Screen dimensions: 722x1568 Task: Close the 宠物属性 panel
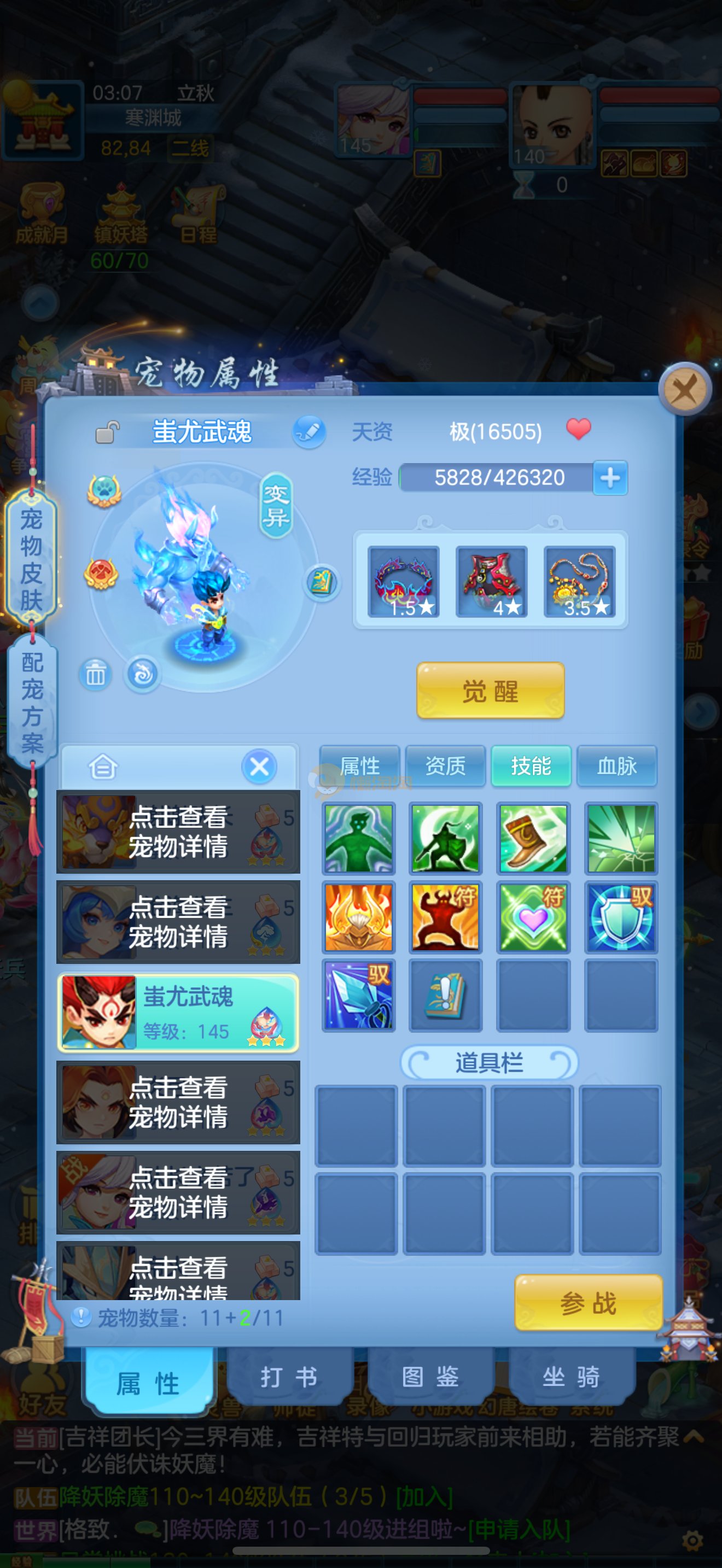coord(685,389)
